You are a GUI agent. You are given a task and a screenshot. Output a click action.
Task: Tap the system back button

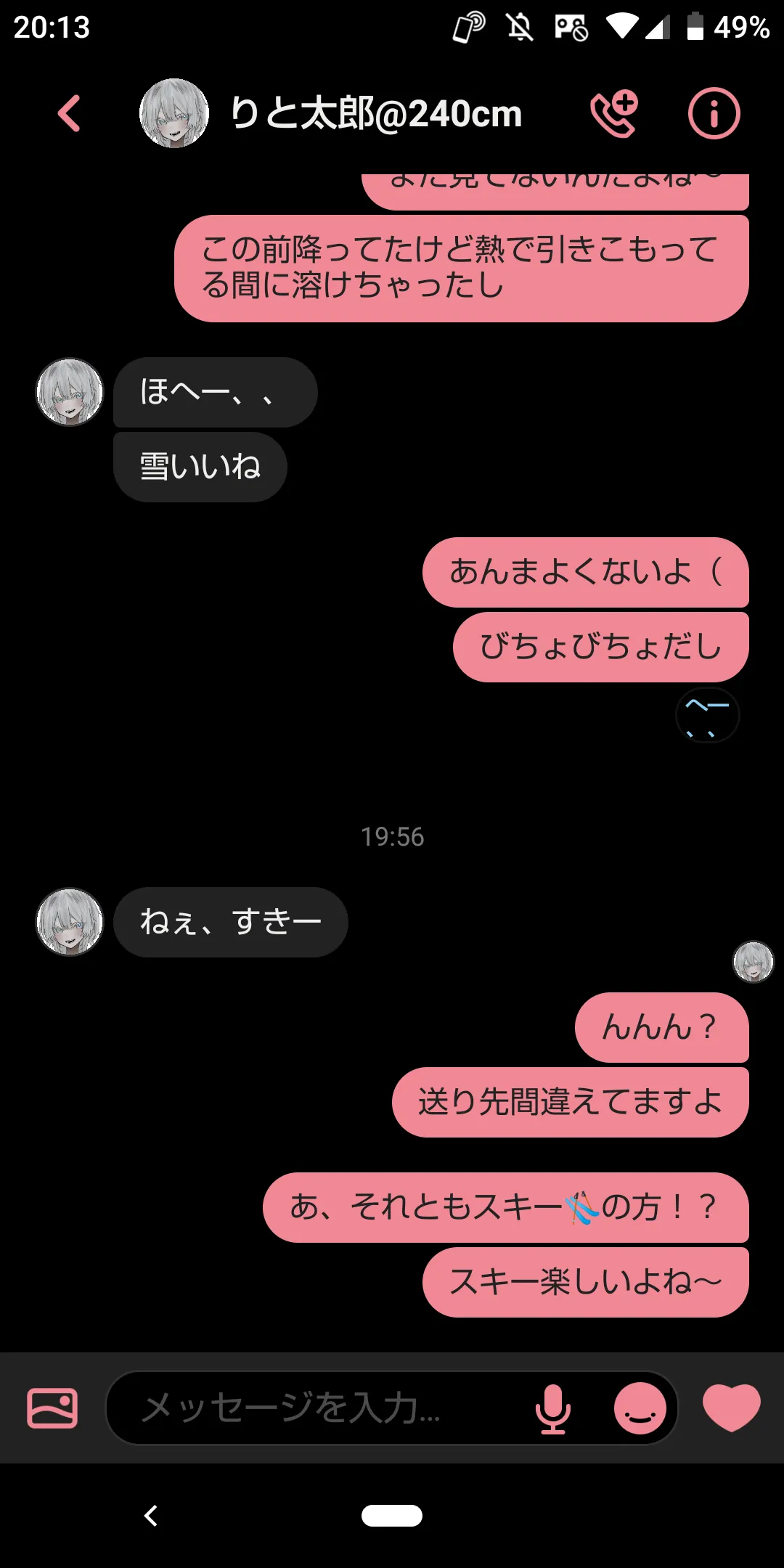point(151,1516)
